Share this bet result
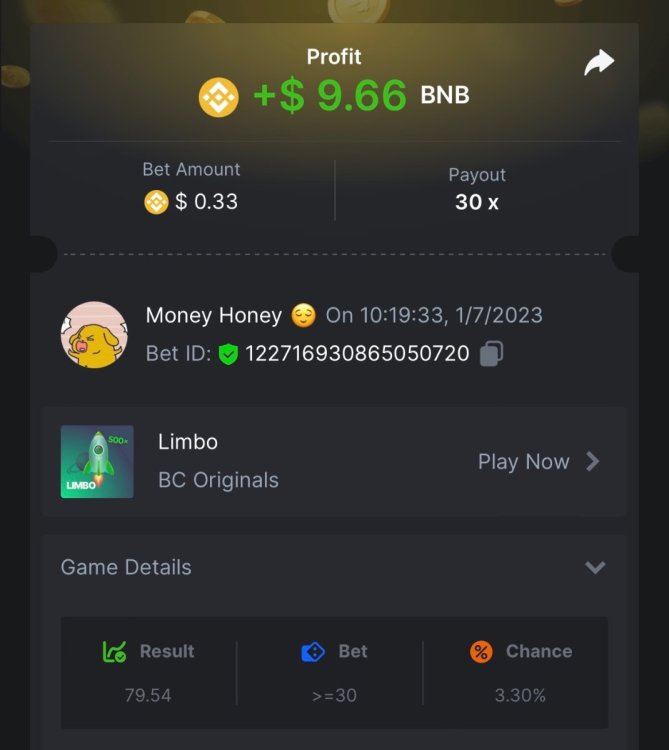 pos(598,64)
